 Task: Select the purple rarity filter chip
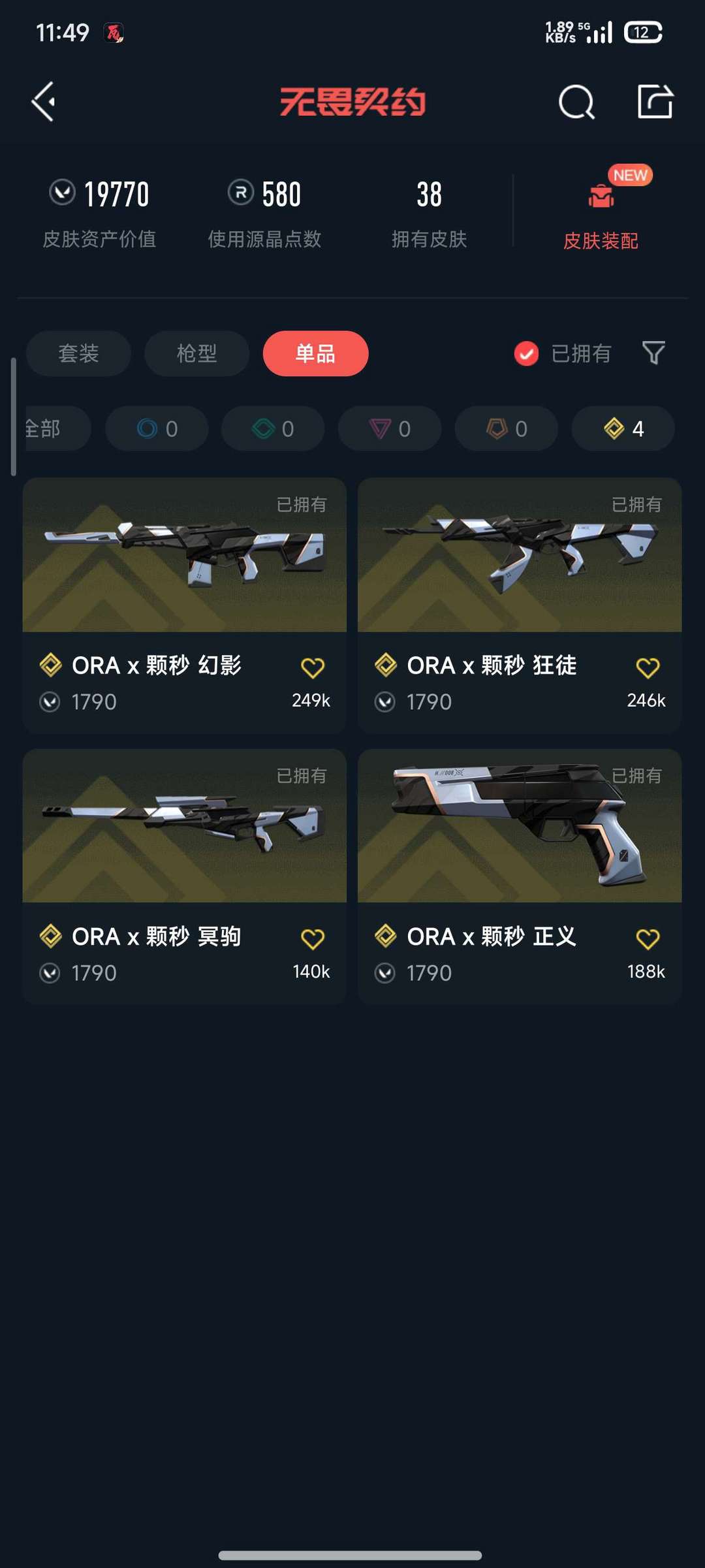(x=389, y=428)
